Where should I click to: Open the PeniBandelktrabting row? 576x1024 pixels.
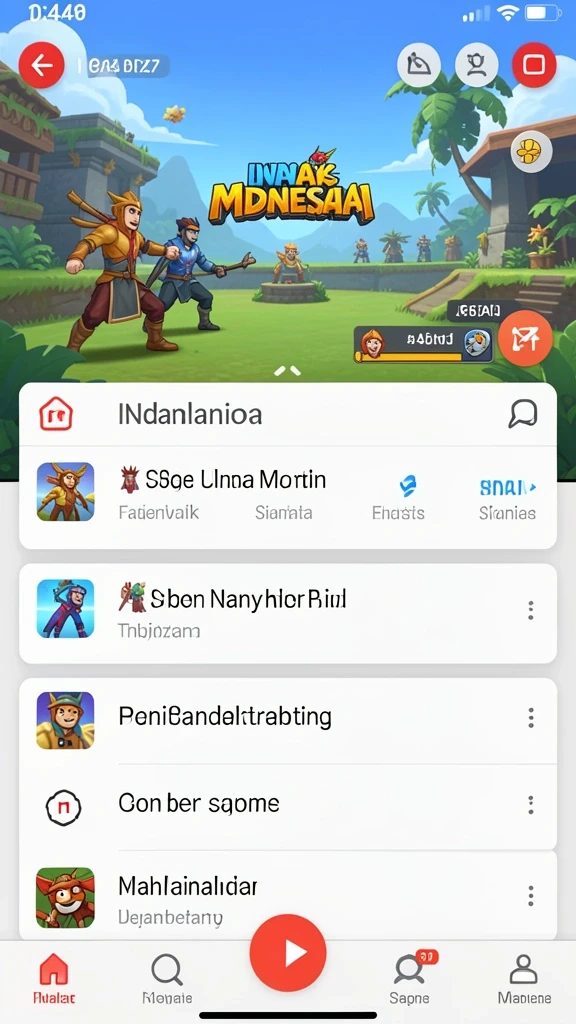288,720
